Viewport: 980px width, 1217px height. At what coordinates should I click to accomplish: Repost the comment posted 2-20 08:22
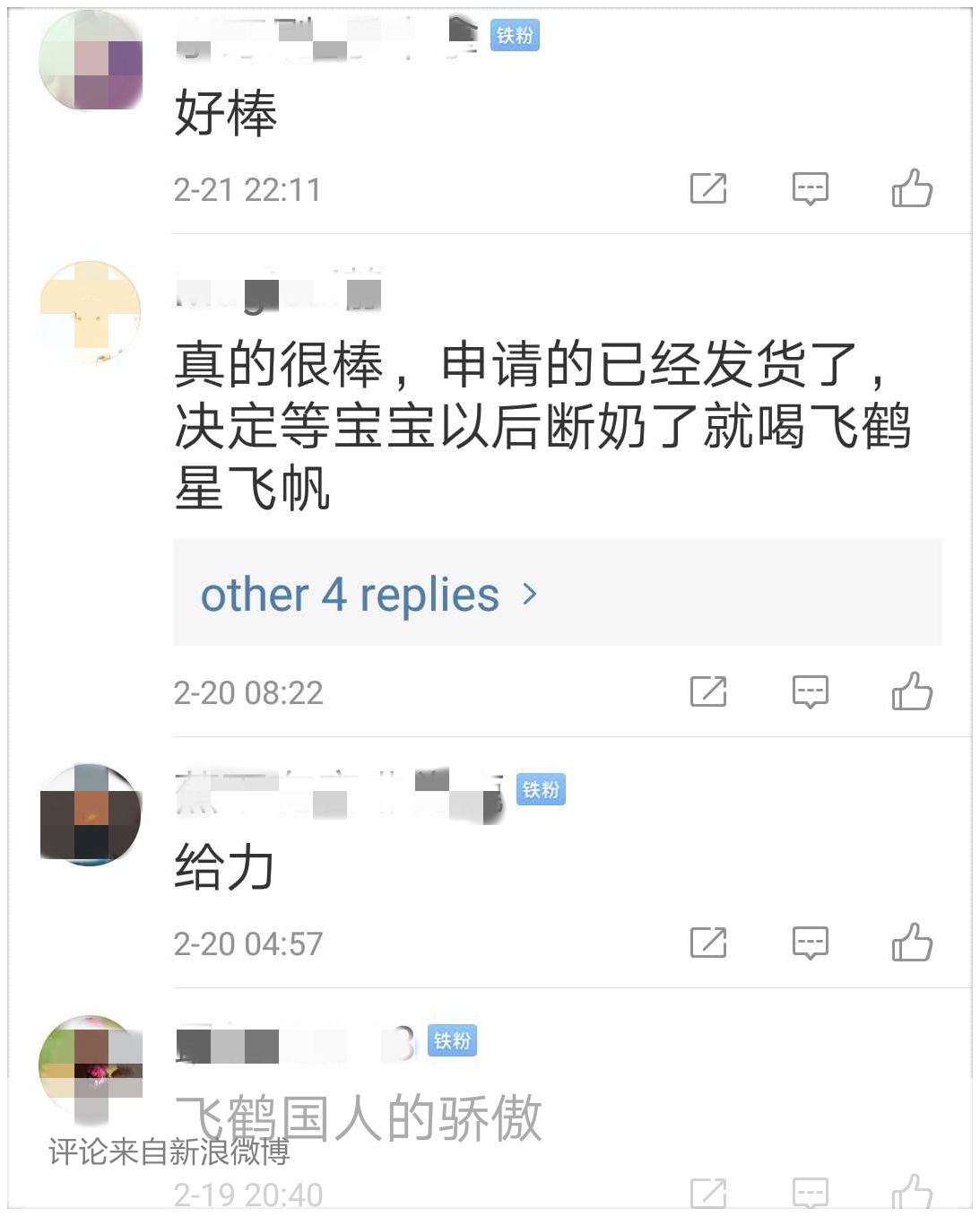click(707, 691)
